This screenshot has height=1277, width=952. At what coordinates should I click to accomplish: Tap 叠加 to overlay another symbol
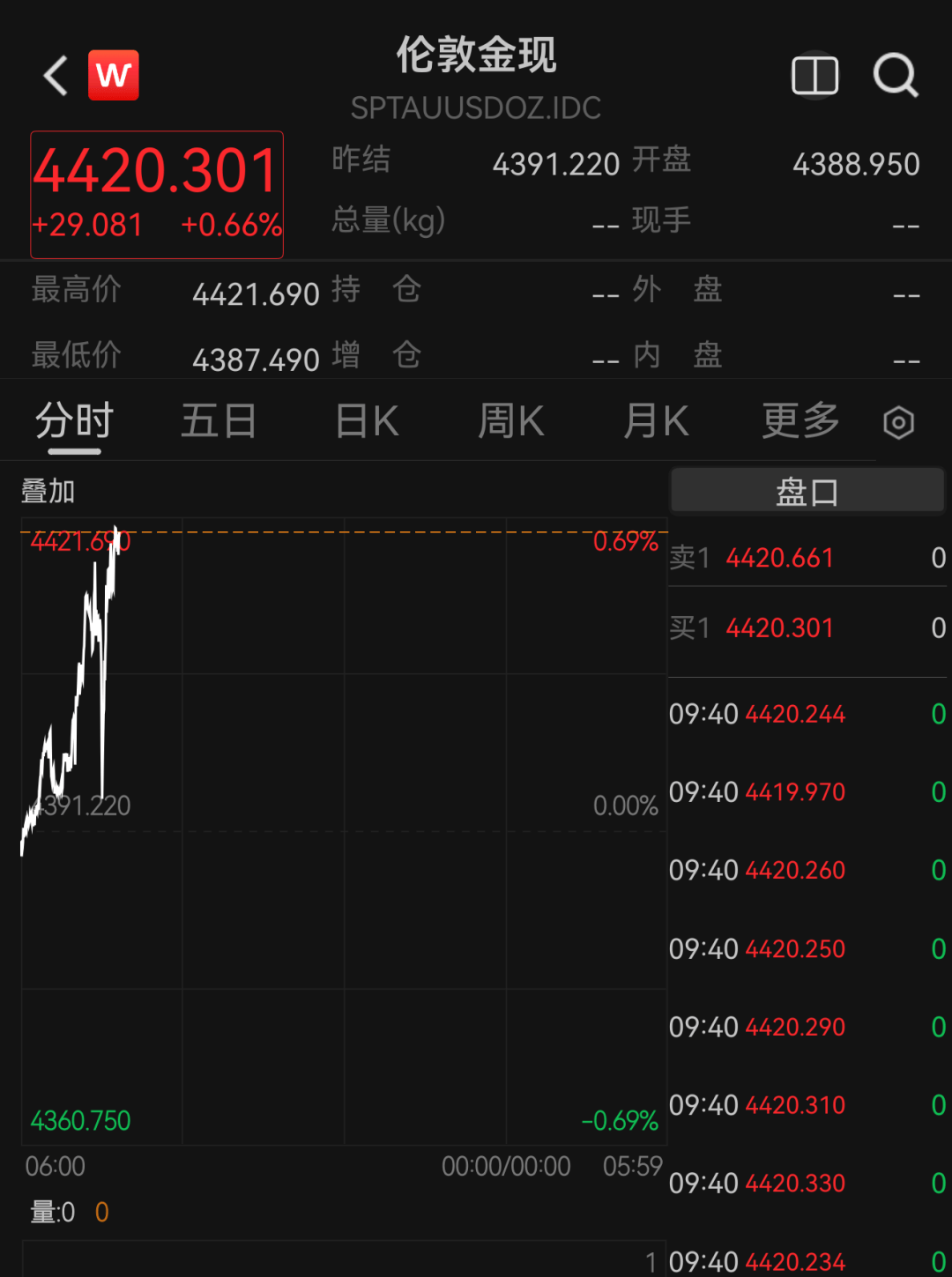48,491
